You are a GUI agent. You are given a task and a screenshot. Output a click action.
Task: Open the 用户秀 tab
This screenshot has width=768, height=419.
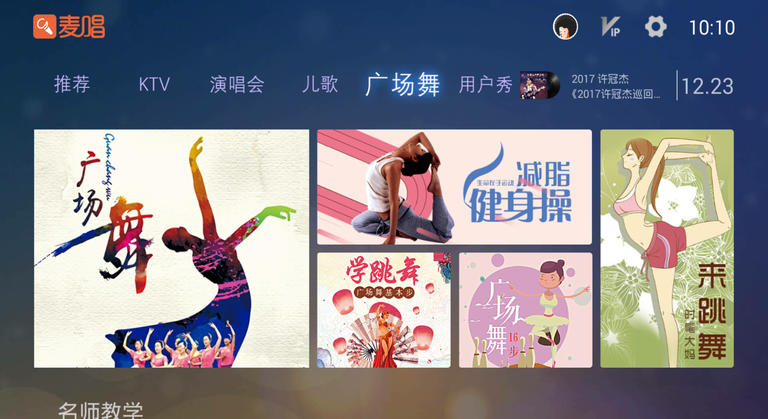(x=485, y=85)
